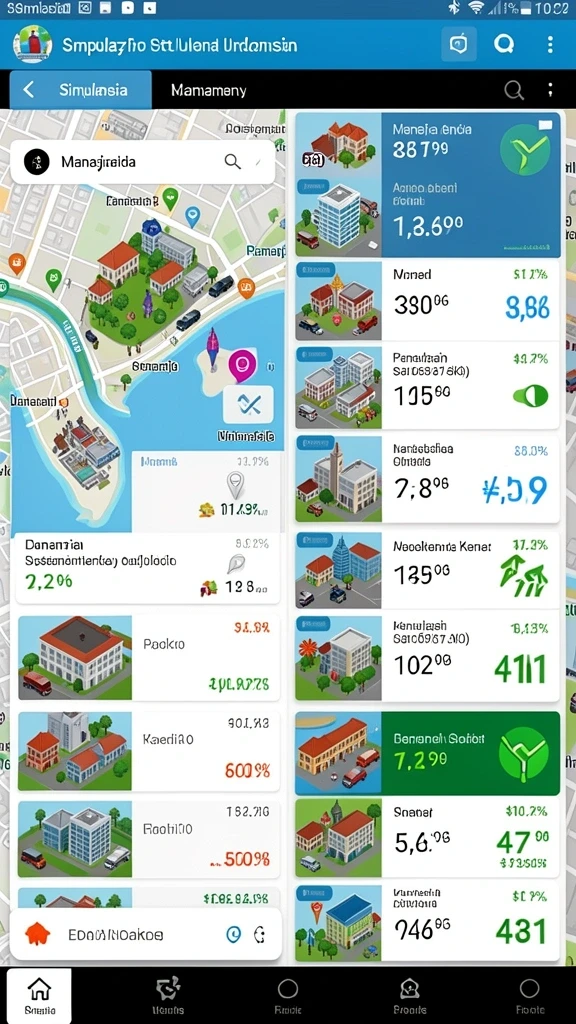Open the Snanet card showing 5,6
This screenshot has height=1024, width=576.
tap(428, 838)
